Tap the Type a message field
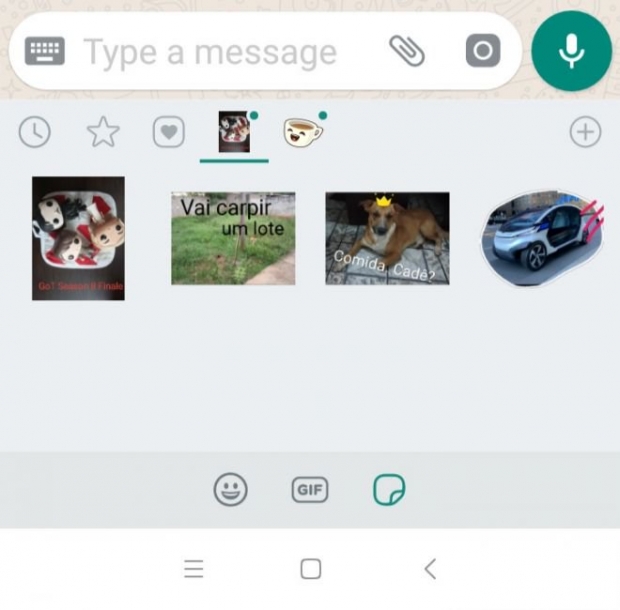 pos(210,52)
